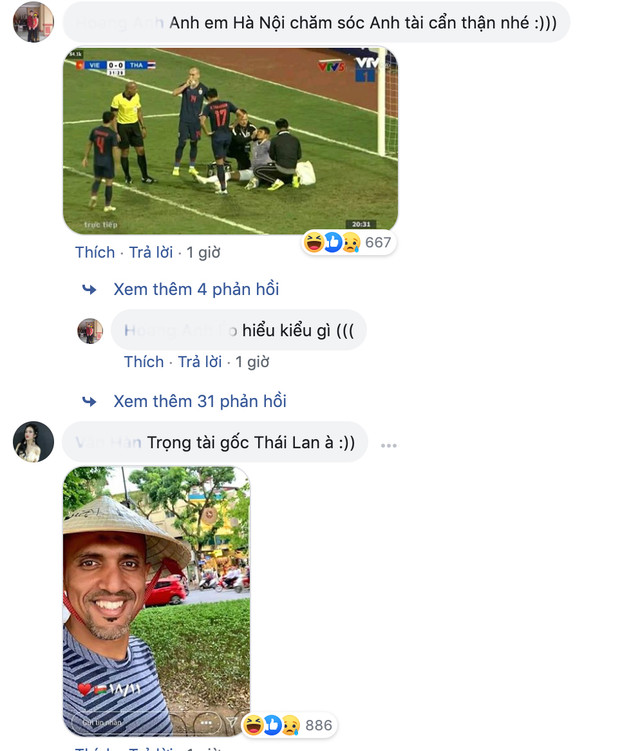Image resolution: width=640 pixels, height=751 pixels.
Task: View the 886 reactions on the conical hat photo
Action: [289, 724]
